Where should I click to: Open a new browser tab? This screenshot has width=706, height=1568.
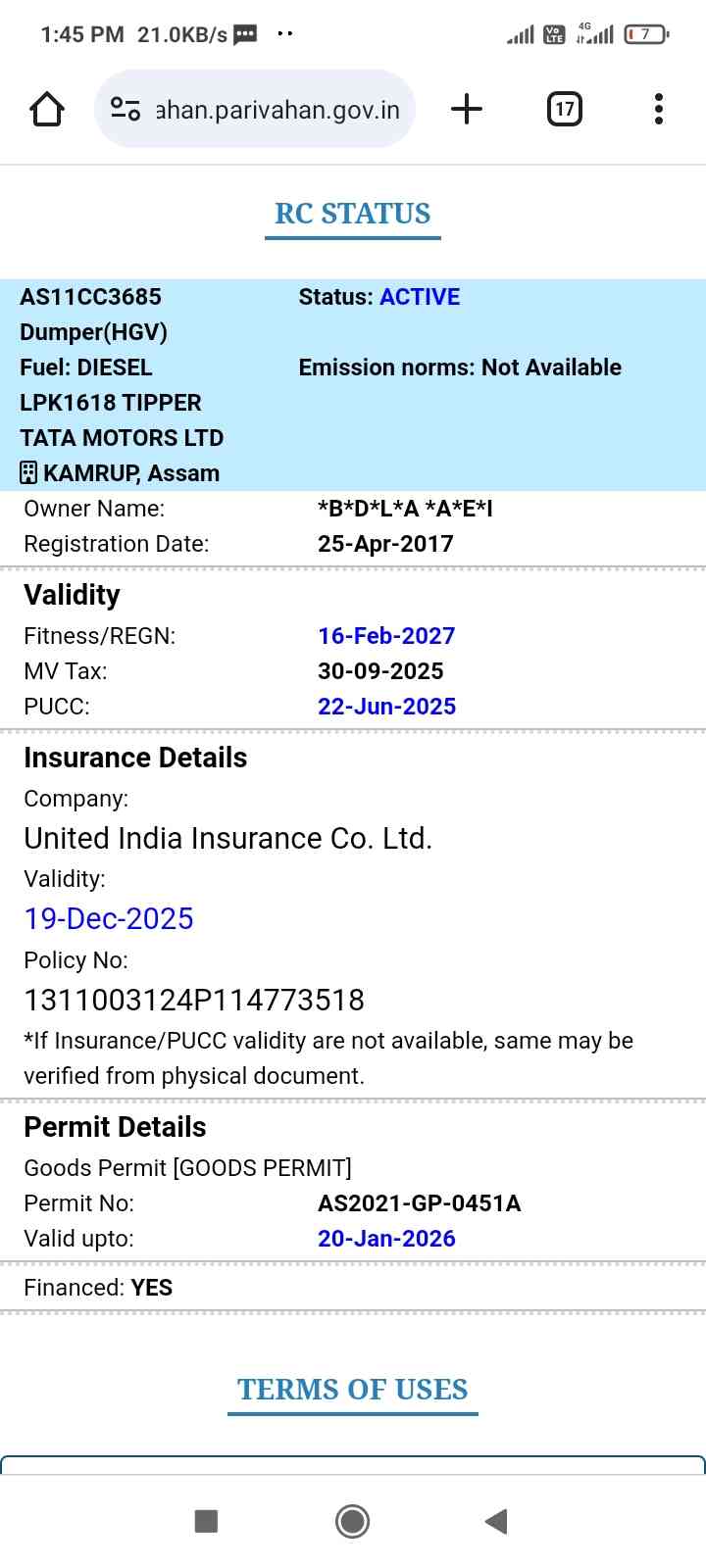click(467, 109)
